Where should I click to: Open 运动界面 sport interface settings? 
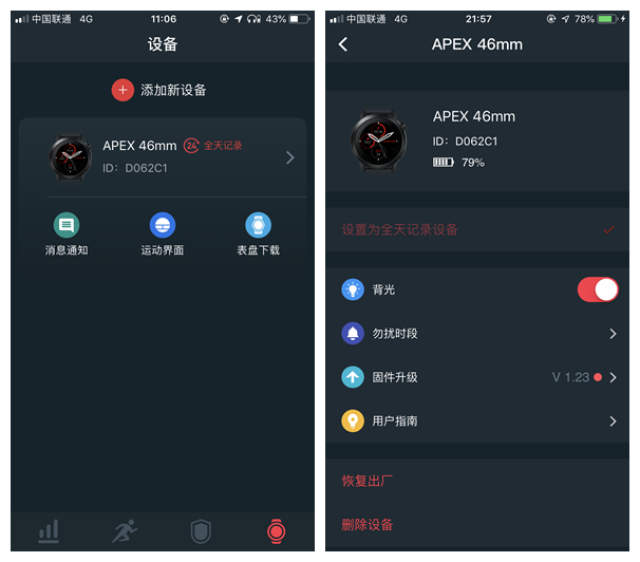[x=162, y=234]
